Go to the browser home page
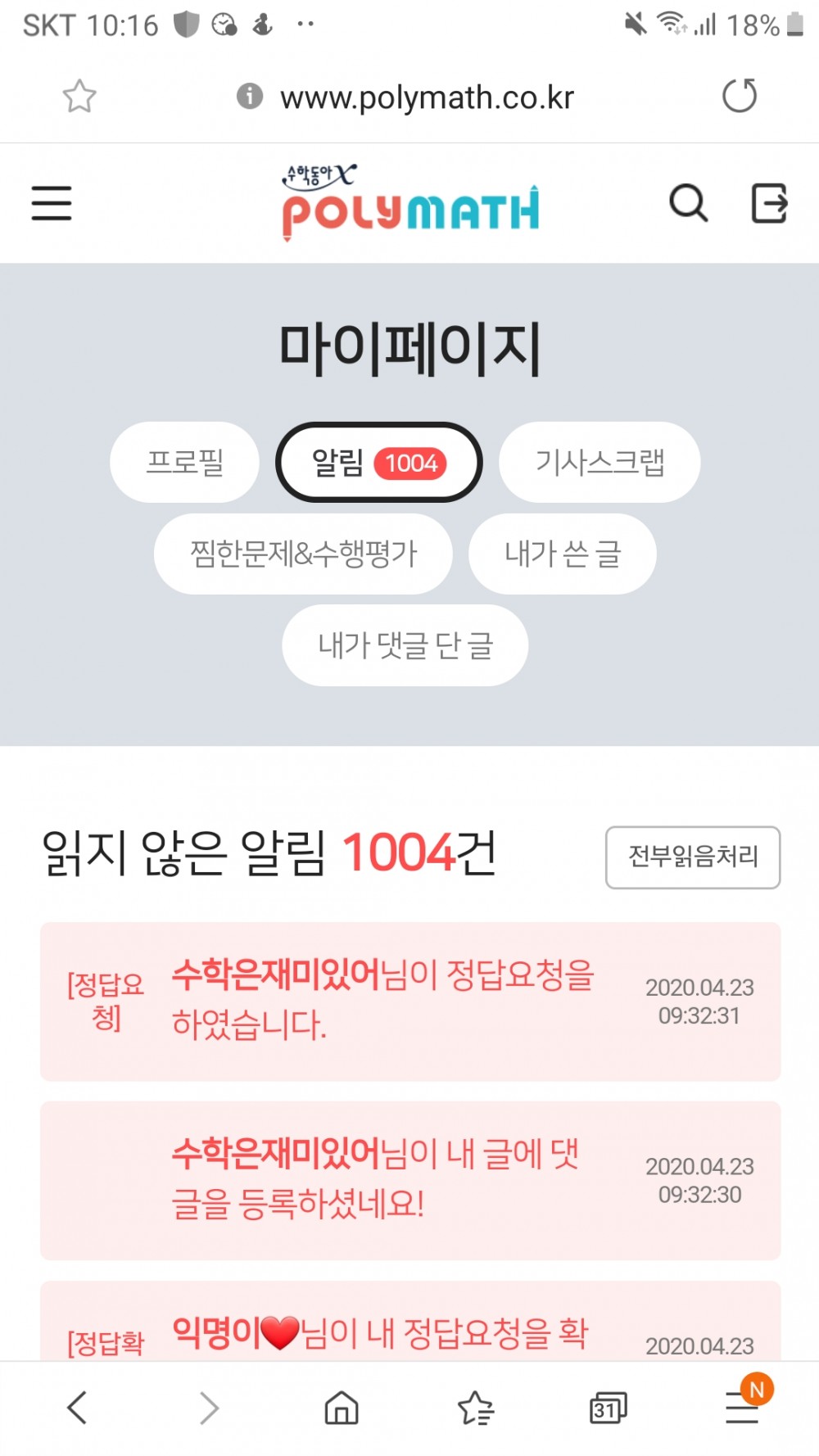The width and height of the screenshot is (819, 1456). click(342, 1409)
